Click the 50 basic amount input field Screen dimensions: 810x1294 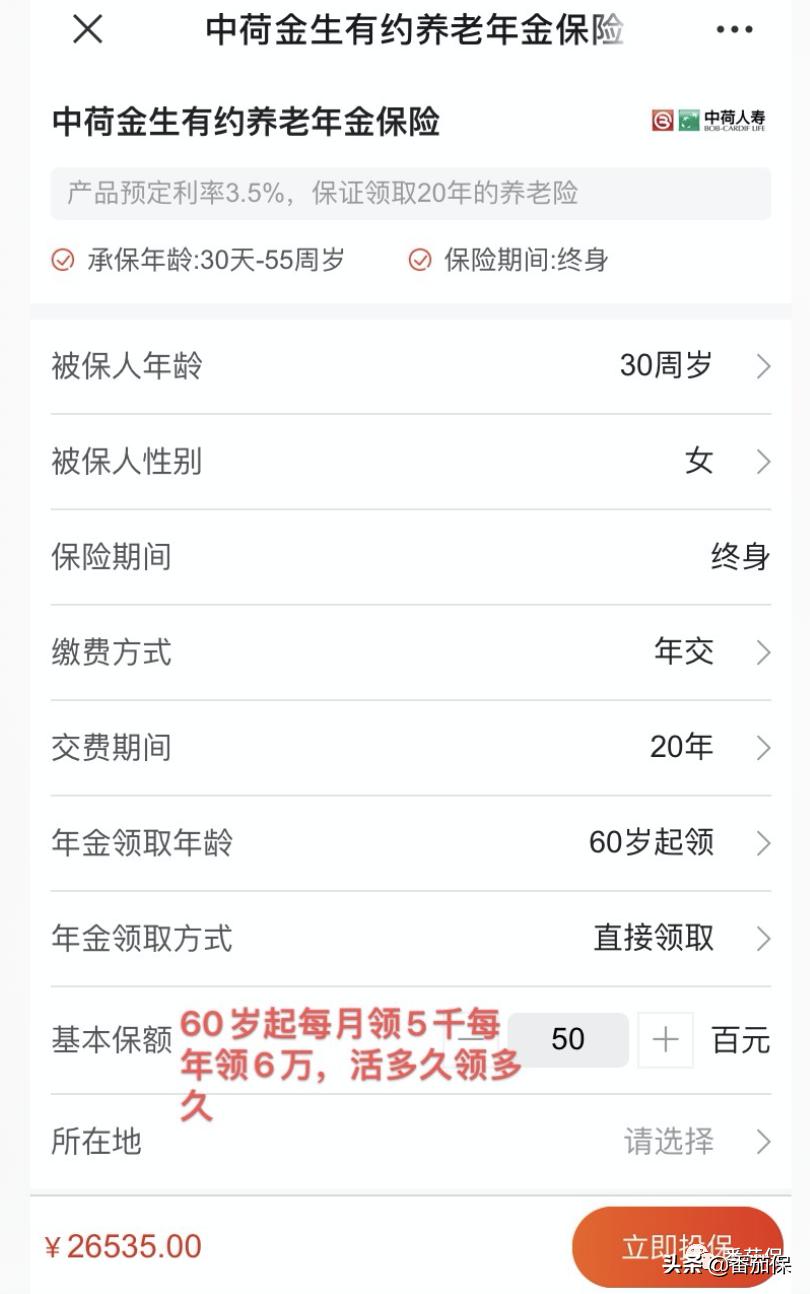coord(567,1040)
